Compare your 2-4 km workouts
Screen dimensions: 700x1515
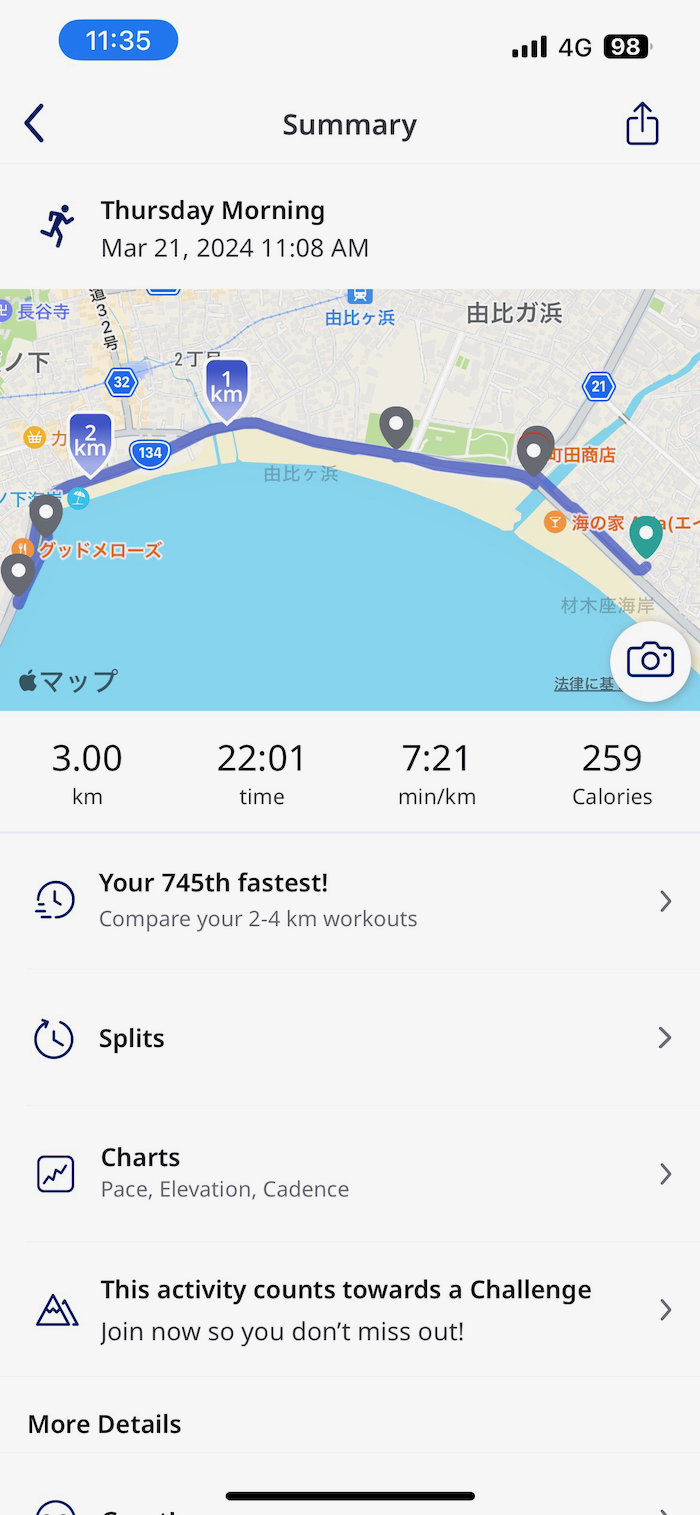coord(350,901)
